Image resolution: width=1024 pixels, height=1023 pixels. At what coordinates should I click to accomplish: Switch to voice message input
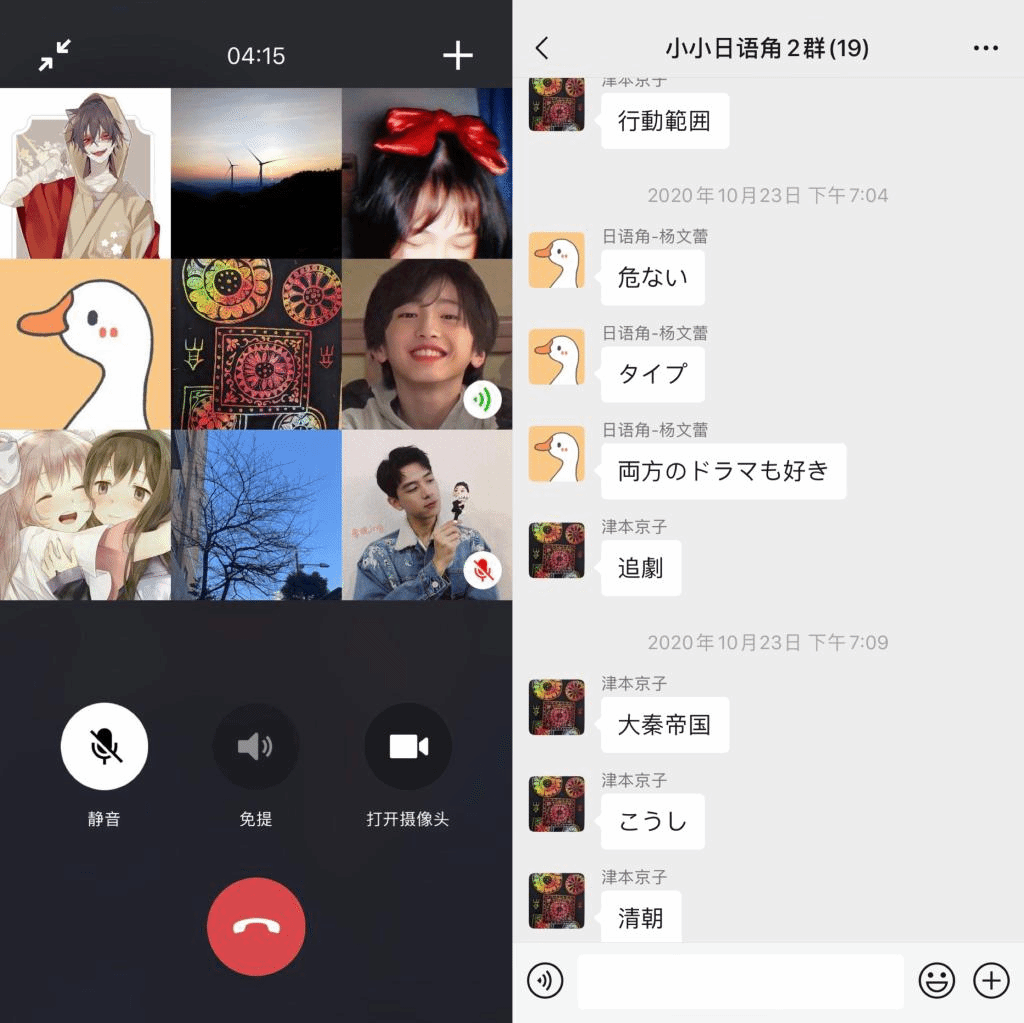click(x=545, y=981)
